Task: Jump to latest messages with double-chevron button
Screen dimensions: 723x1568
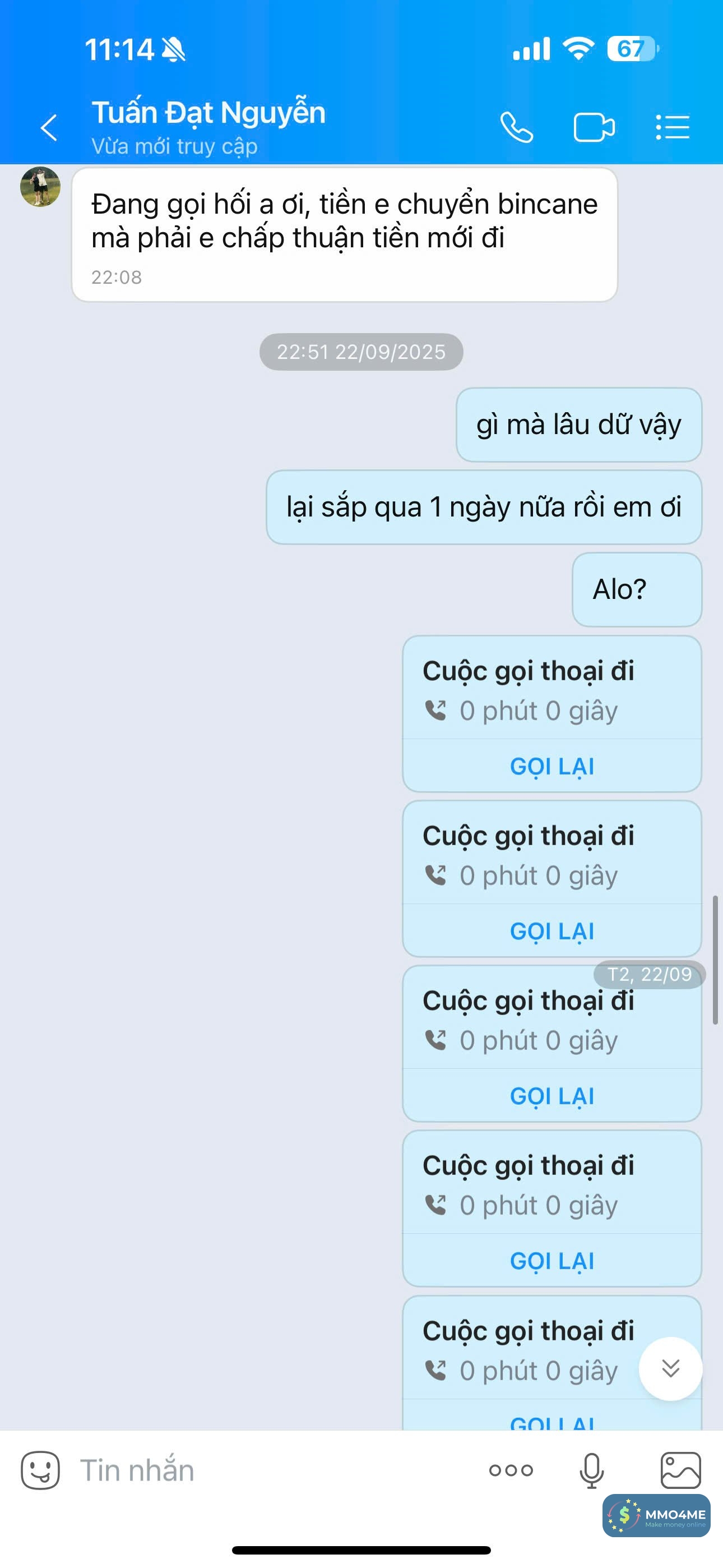Action: [x=670, y=1368]
